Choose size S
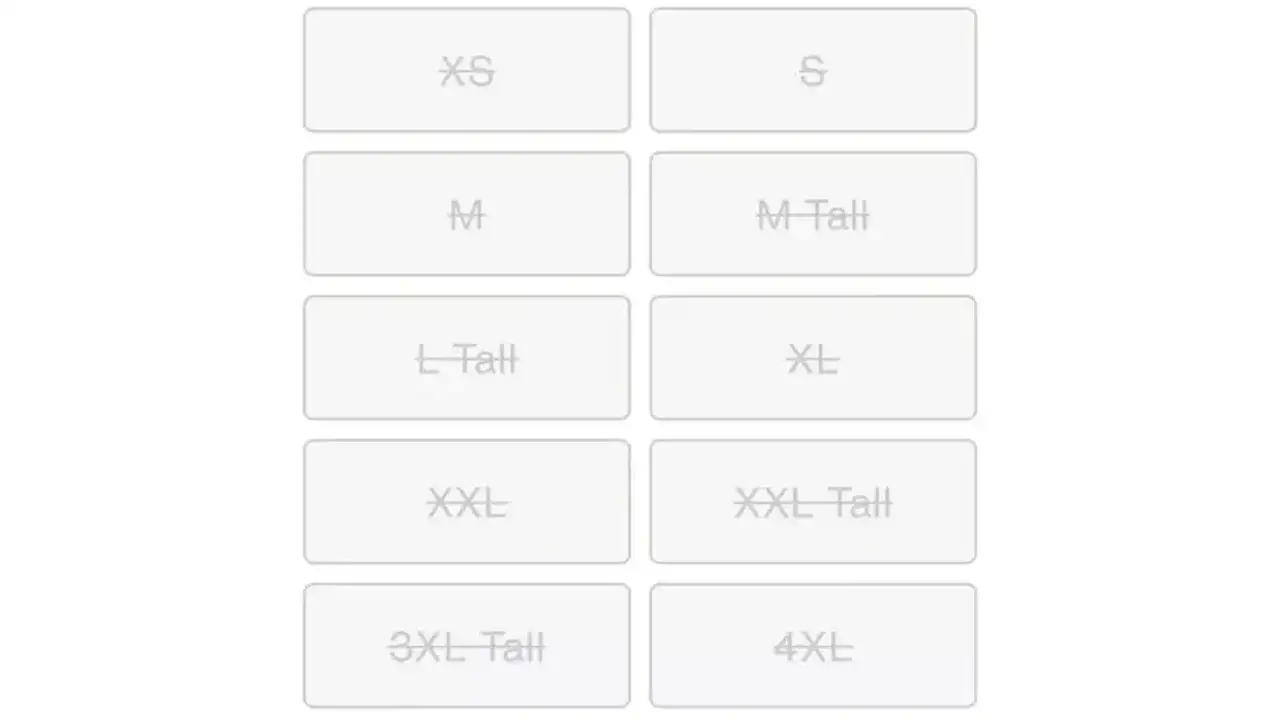 pos(813,70)
